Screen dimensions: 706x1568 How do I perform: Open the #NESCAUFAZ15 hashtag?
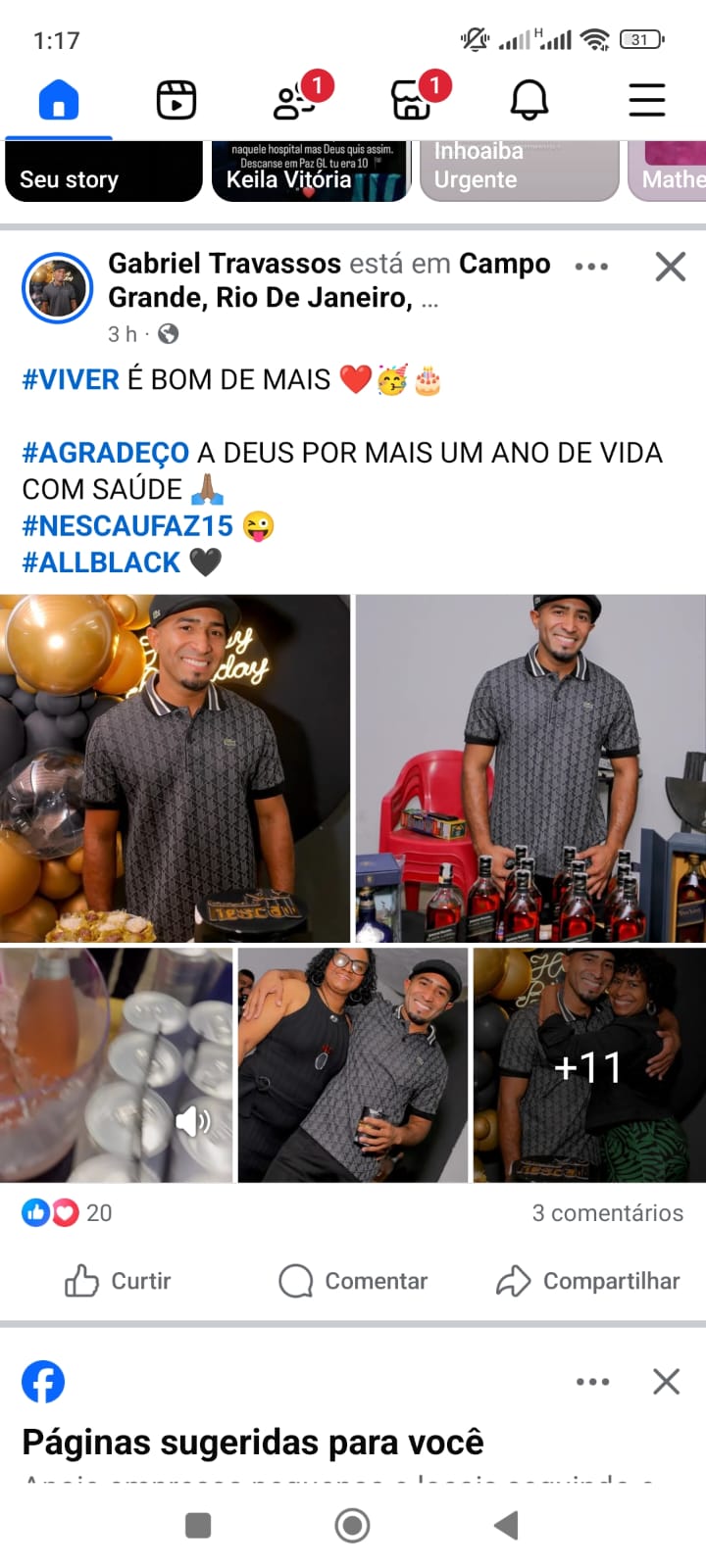127,526
